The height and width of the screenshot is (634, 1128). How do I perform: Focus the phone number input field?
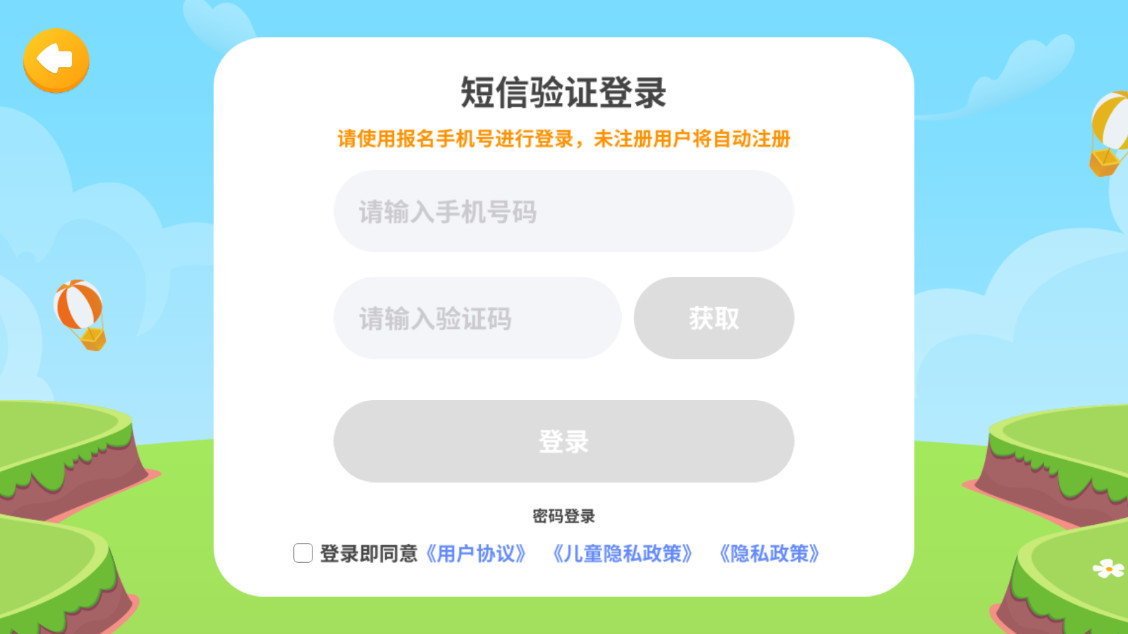tap(563, 211)
